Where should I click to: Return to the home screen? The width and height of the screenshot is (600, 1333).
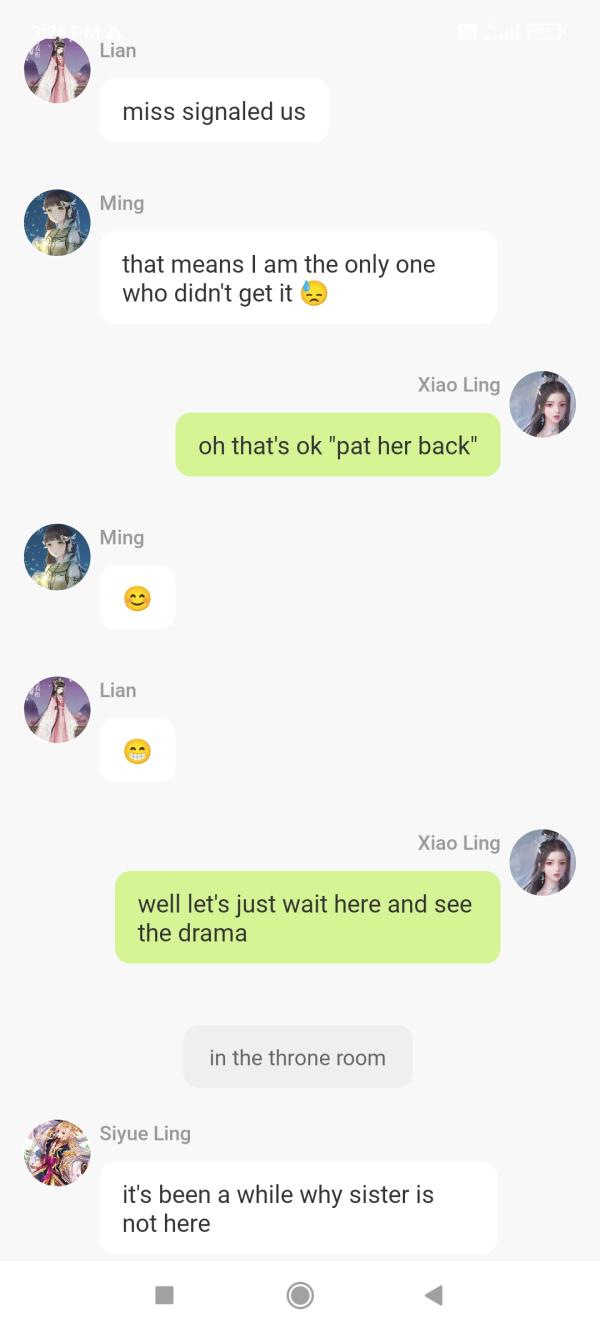(300, 1295)
